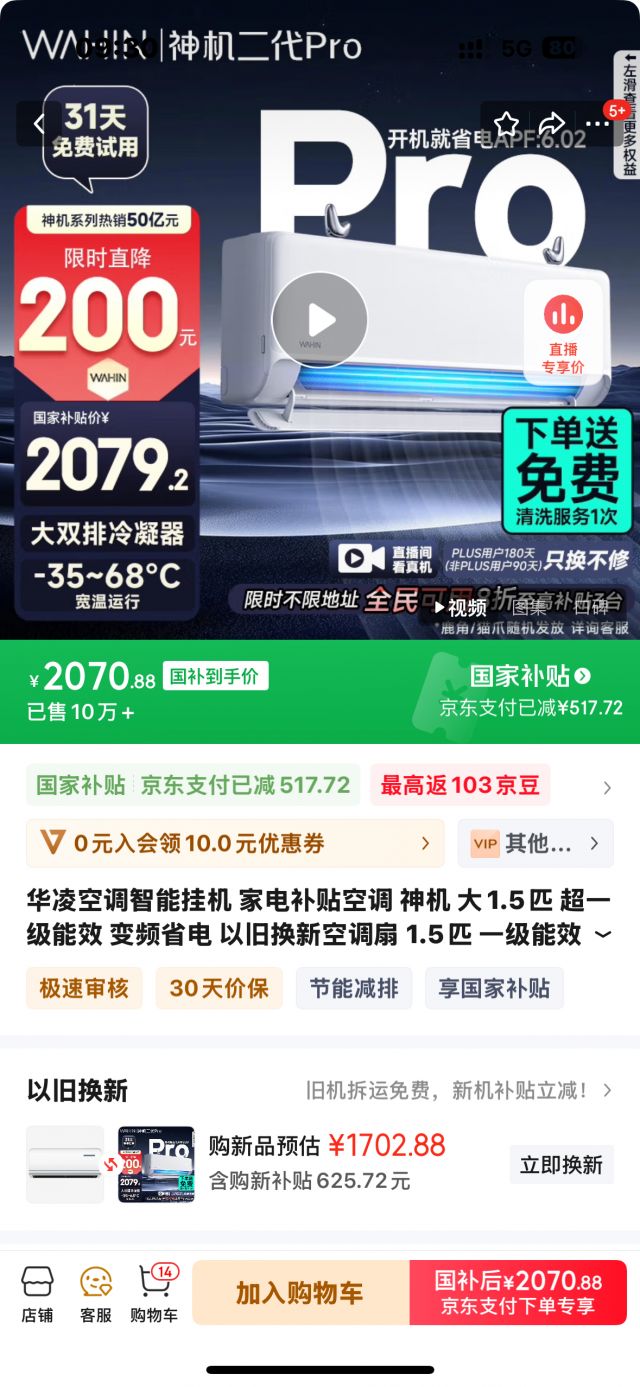Screen dimensions: 640x1387
Task: Tap 立即换新 in the trade-in section
Action: click(x=561, y=1165)
